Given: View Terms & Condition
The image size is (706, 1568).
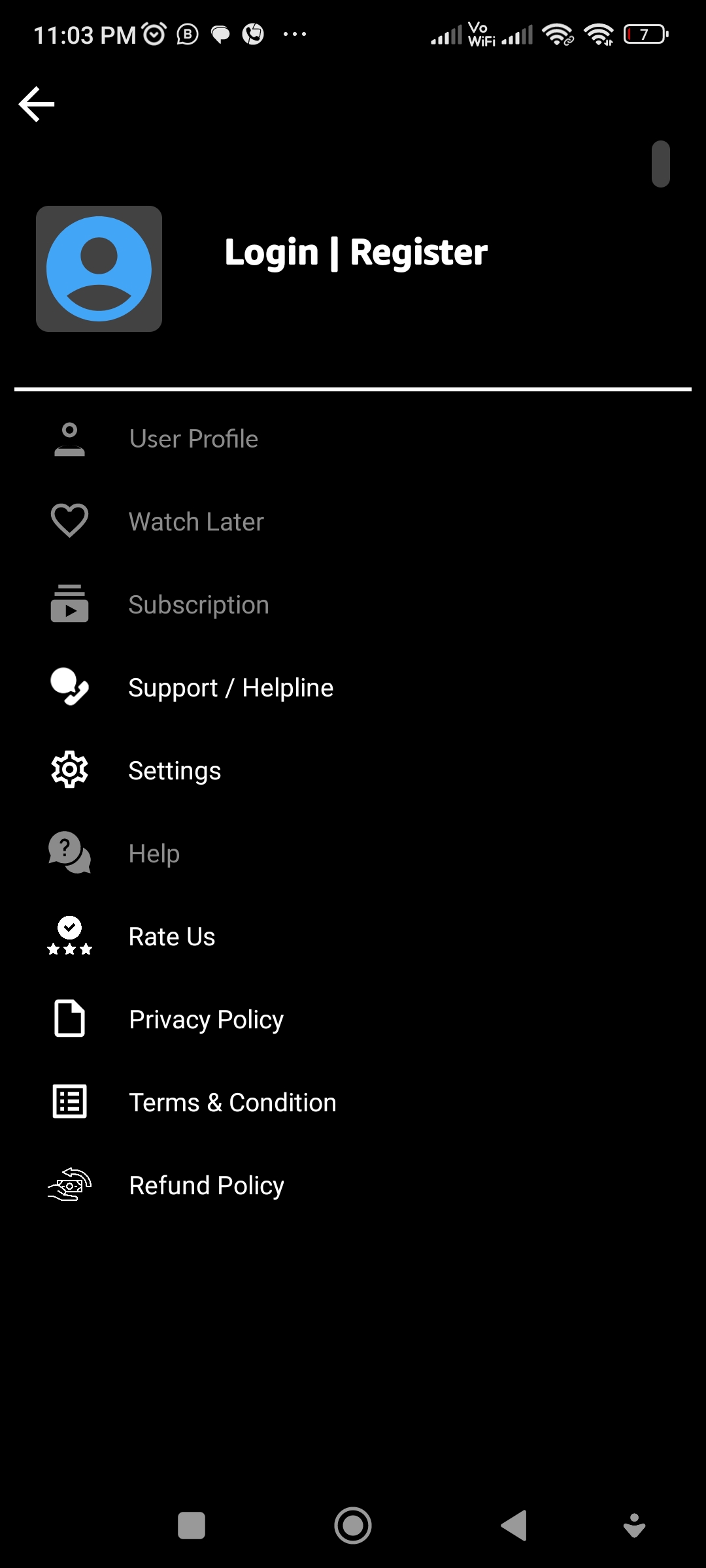Looking at the screenshot, I should pos(232,1103).
